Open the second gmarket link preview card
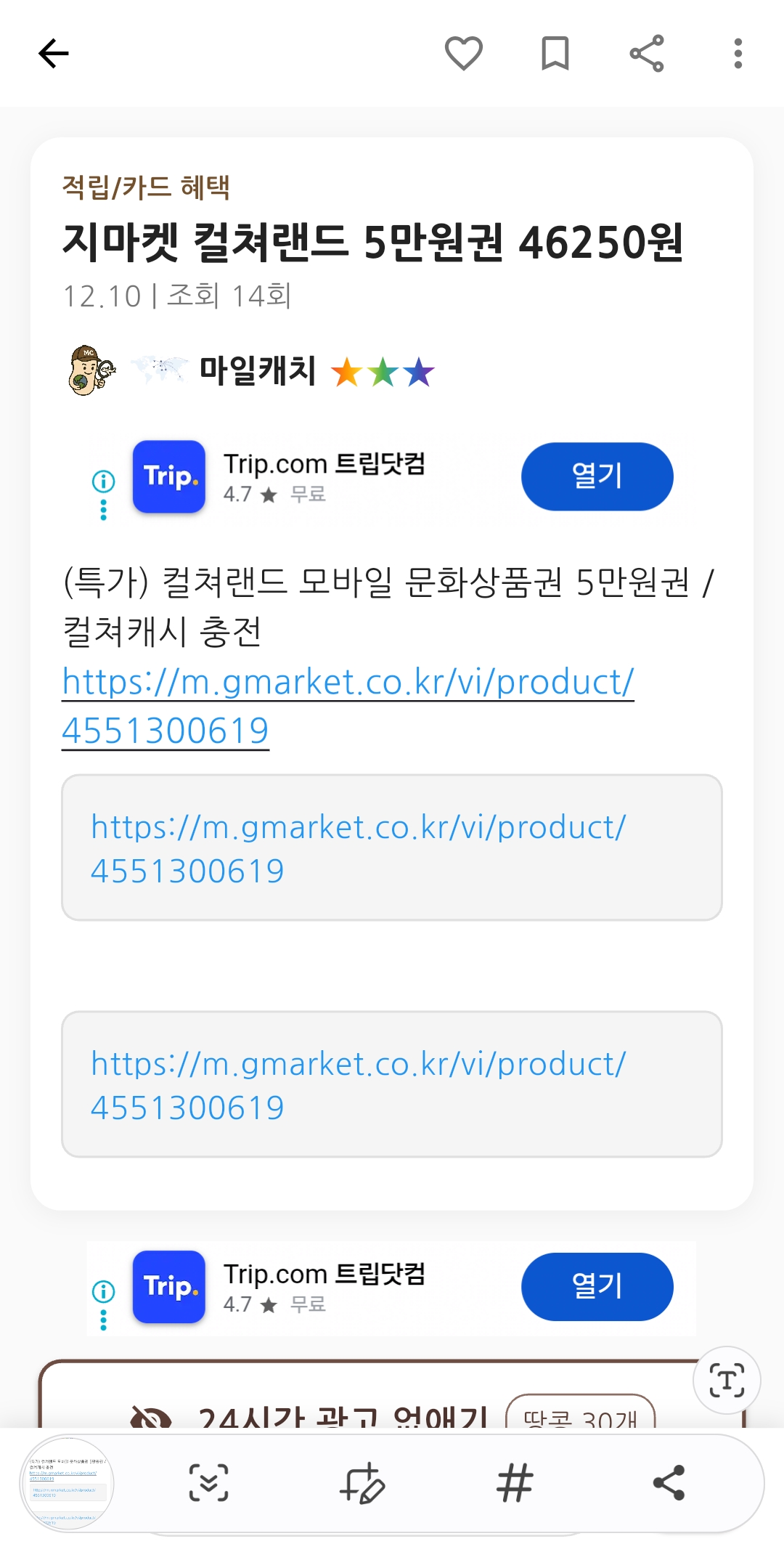 pos(392,1084)
